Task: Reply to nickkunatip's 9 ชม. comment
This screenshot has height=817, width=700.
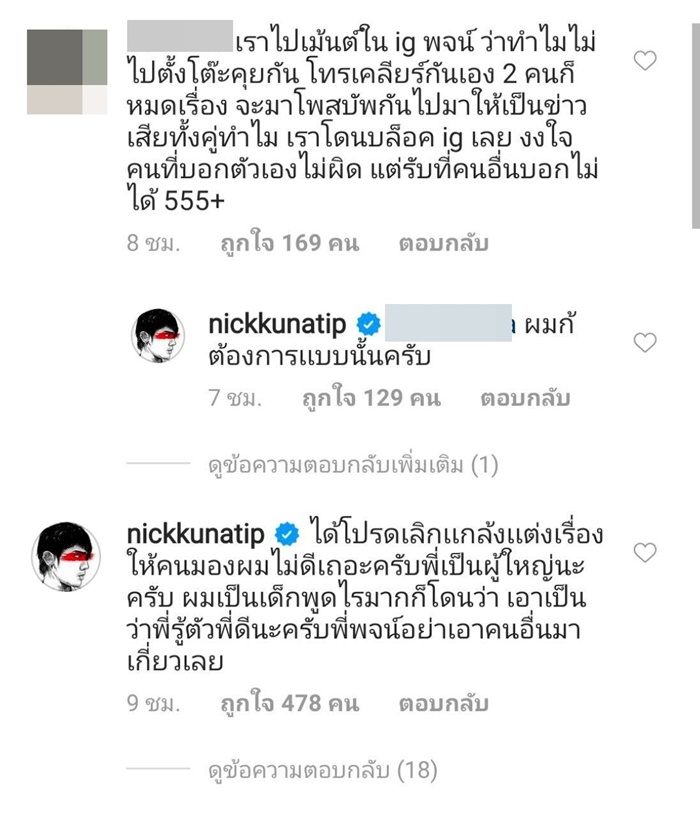Action: [x=444, y=704]
